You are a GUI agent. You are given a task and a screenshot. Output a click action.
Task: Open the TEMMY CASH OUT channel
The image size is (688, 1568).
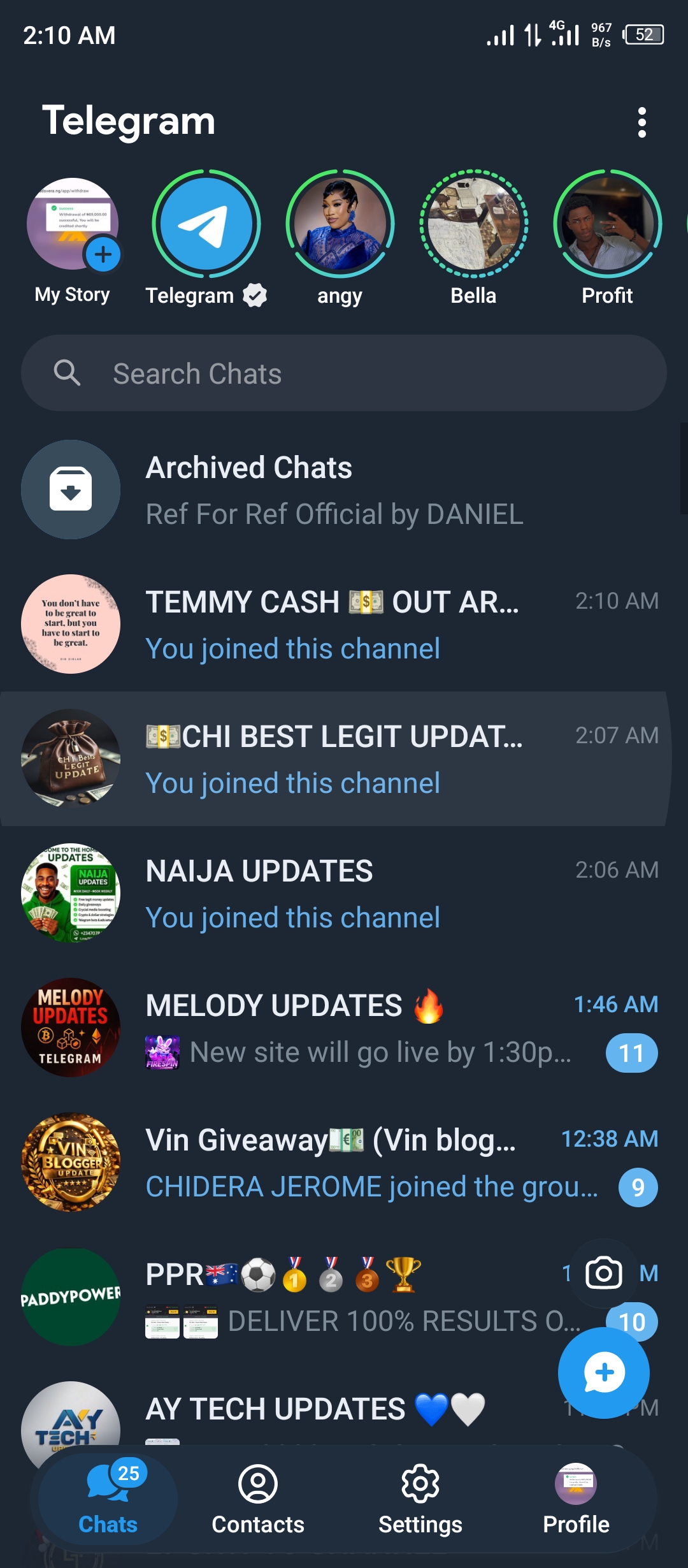[x=344, y=625]
